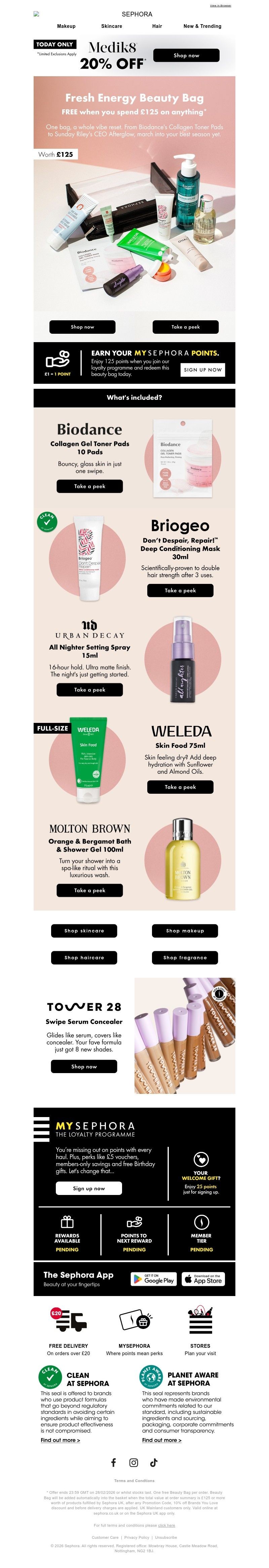Tap Sign up now for MySephora
This screenshot has width=269, height=1568.
(x=89, y=1188)
